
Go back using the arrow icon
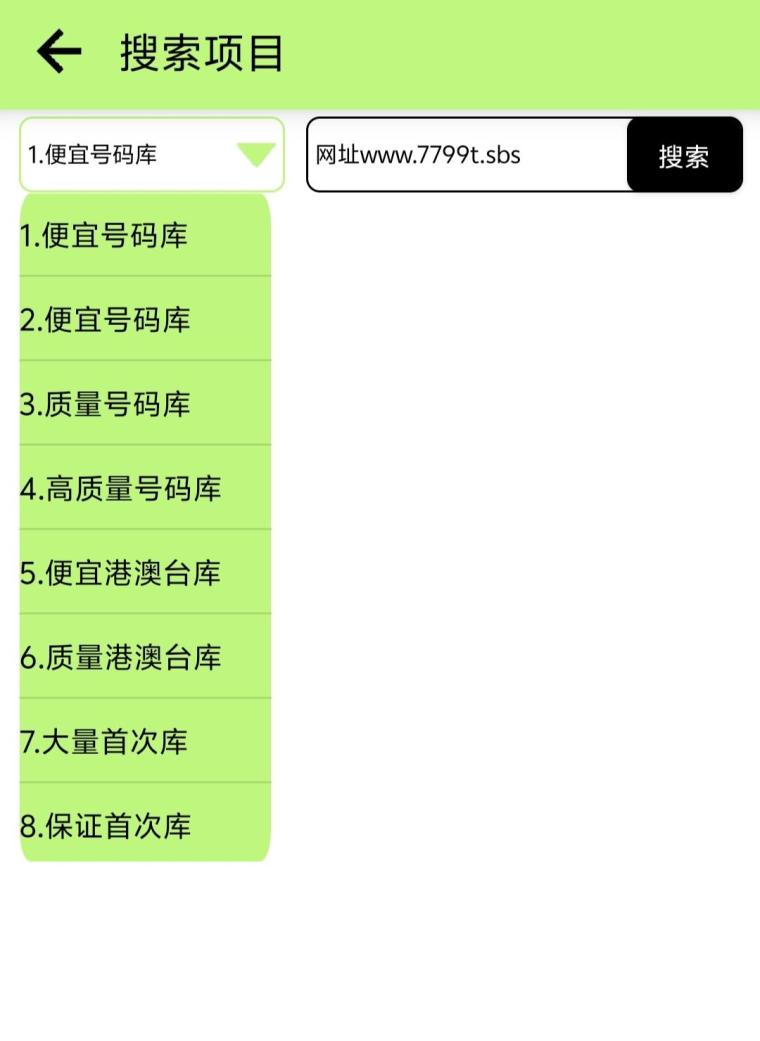(x=58, y=52)
